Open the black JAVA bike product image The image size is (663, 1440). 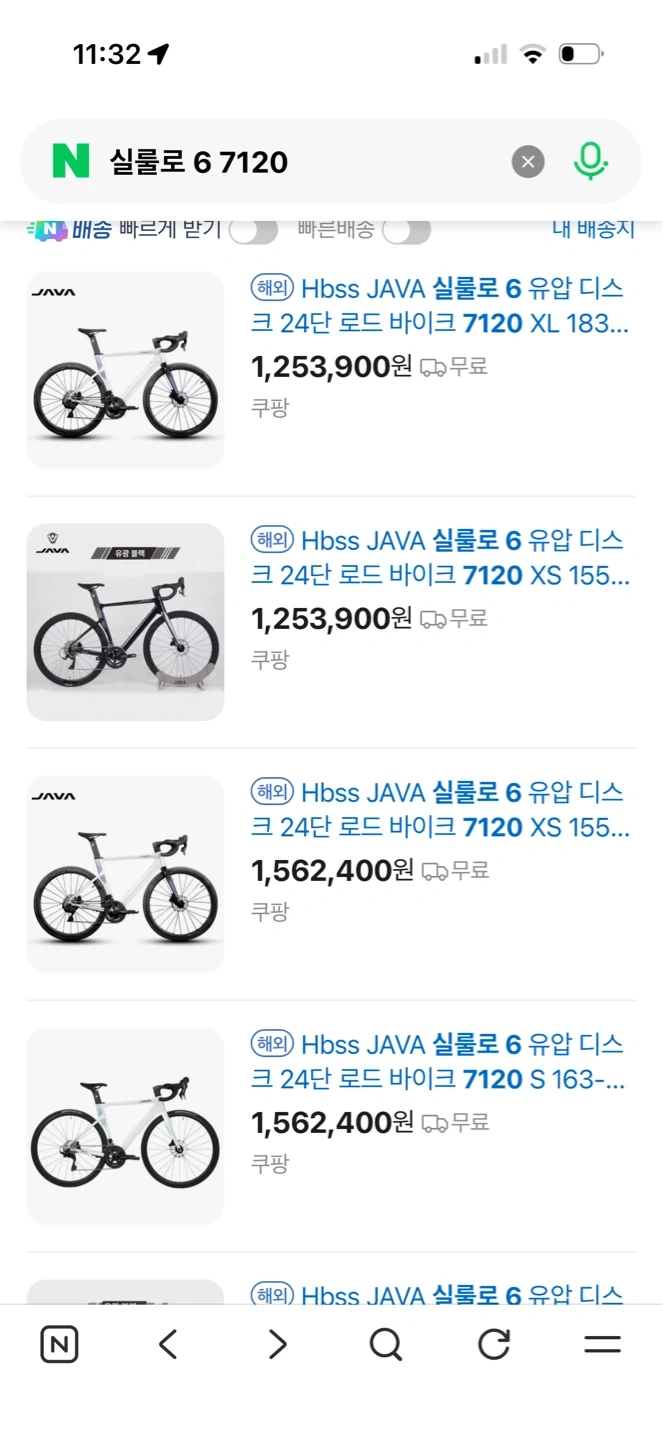[125, 622]
